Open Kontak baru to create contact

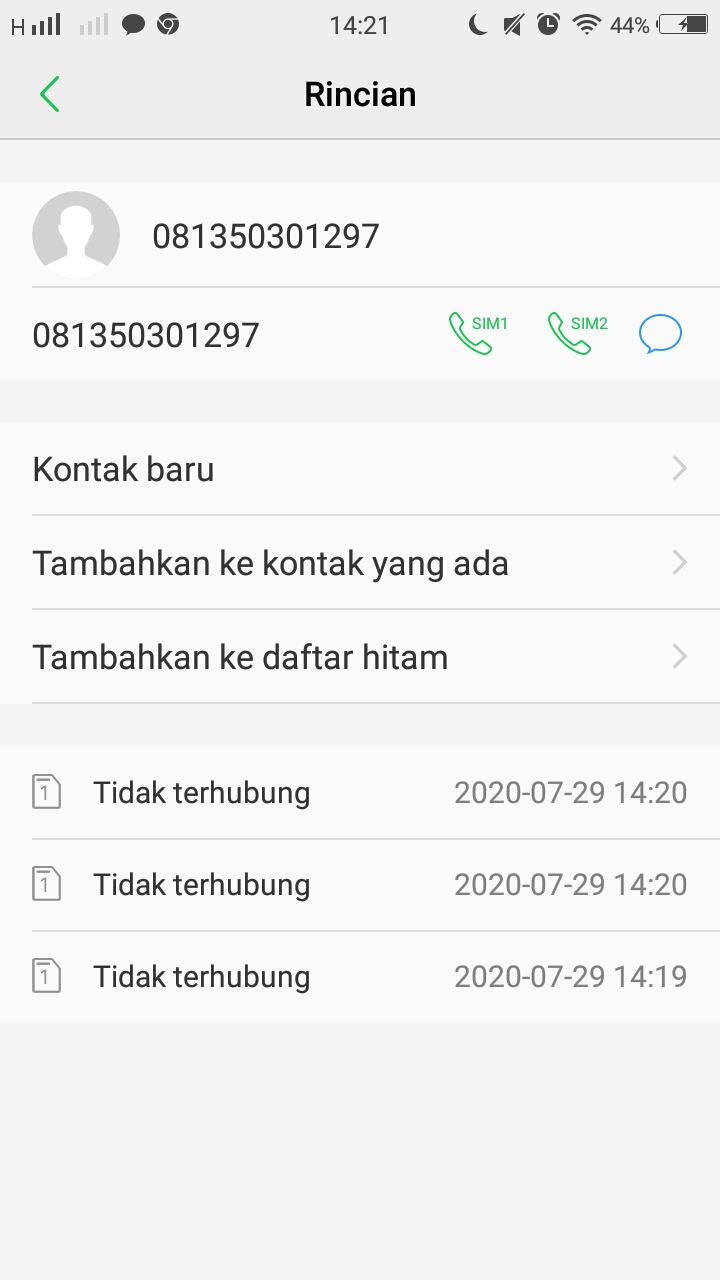pos(360,469)
